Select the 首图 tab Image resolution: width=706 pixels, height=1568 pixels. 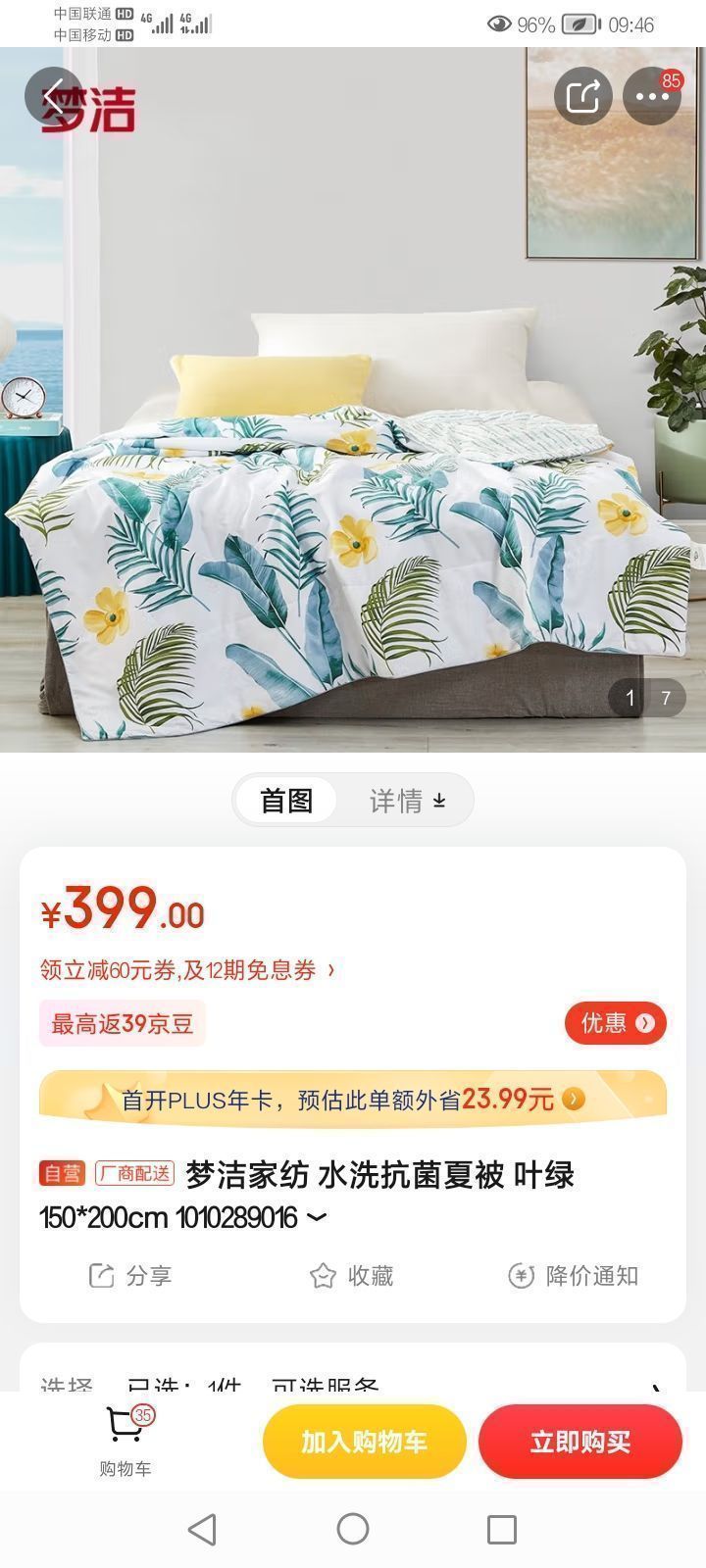click(x=286, y=801)
